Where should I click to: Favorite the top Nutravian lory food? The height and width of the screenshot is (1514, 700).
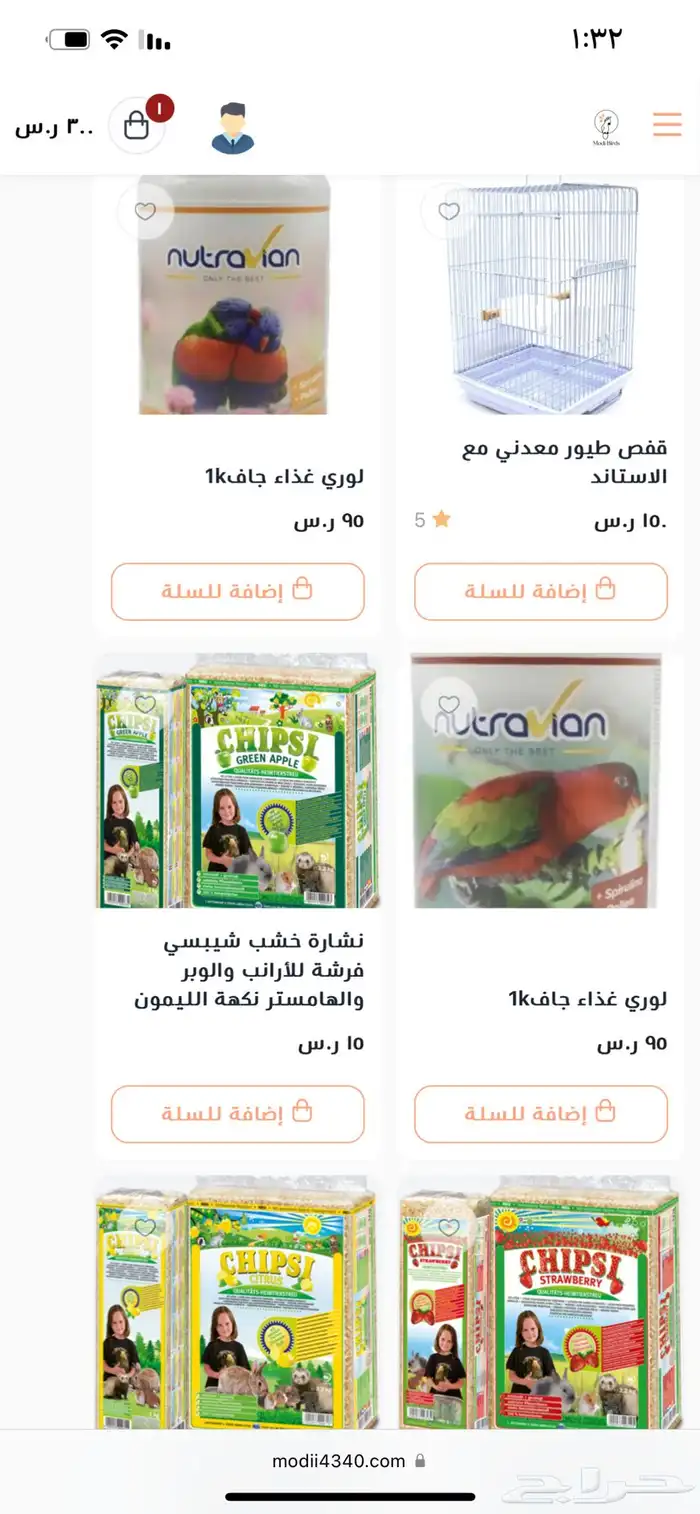(x=145, y=211)
